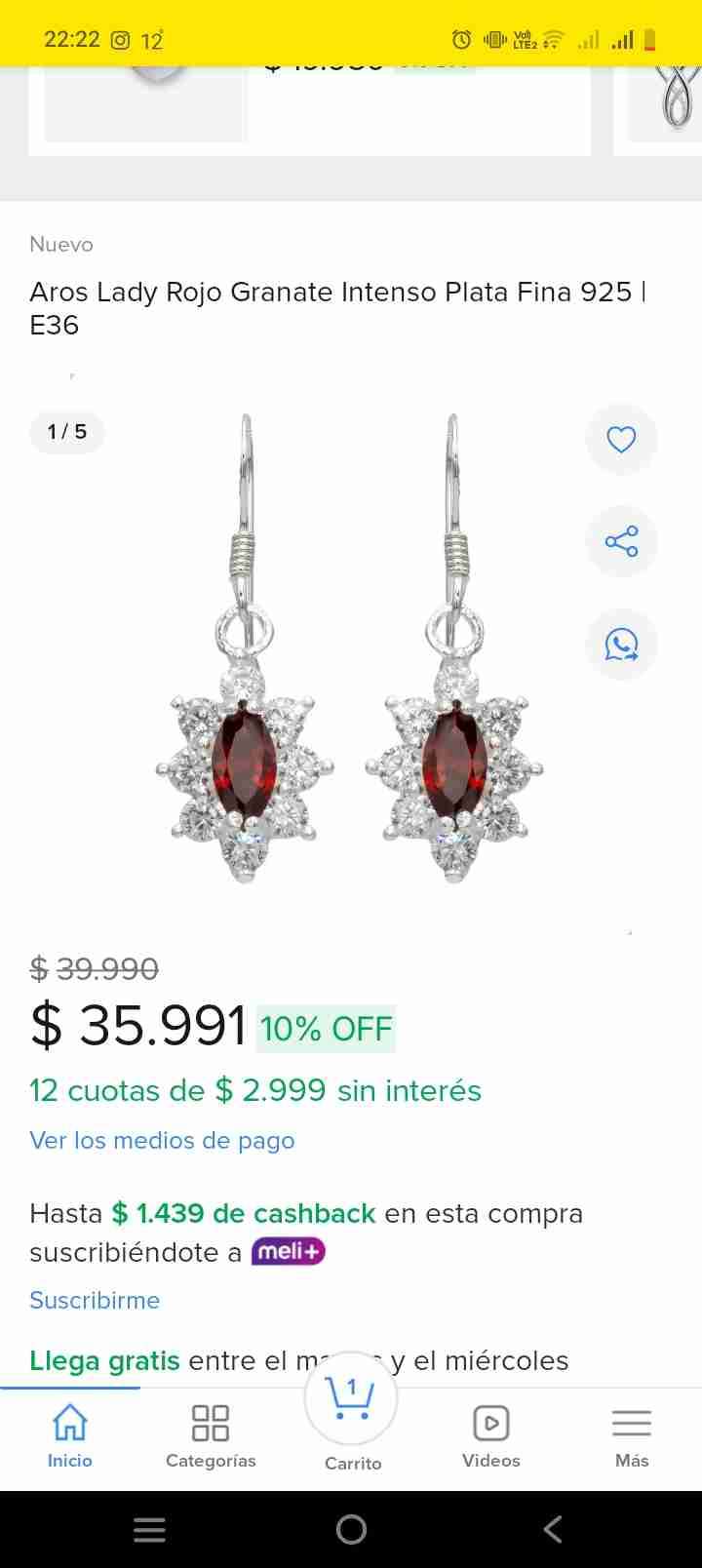Open cashback details on $1.439 de cashback
Image resolution: width=702 pixels, height=1568 pixels.
pos(245,1213)
